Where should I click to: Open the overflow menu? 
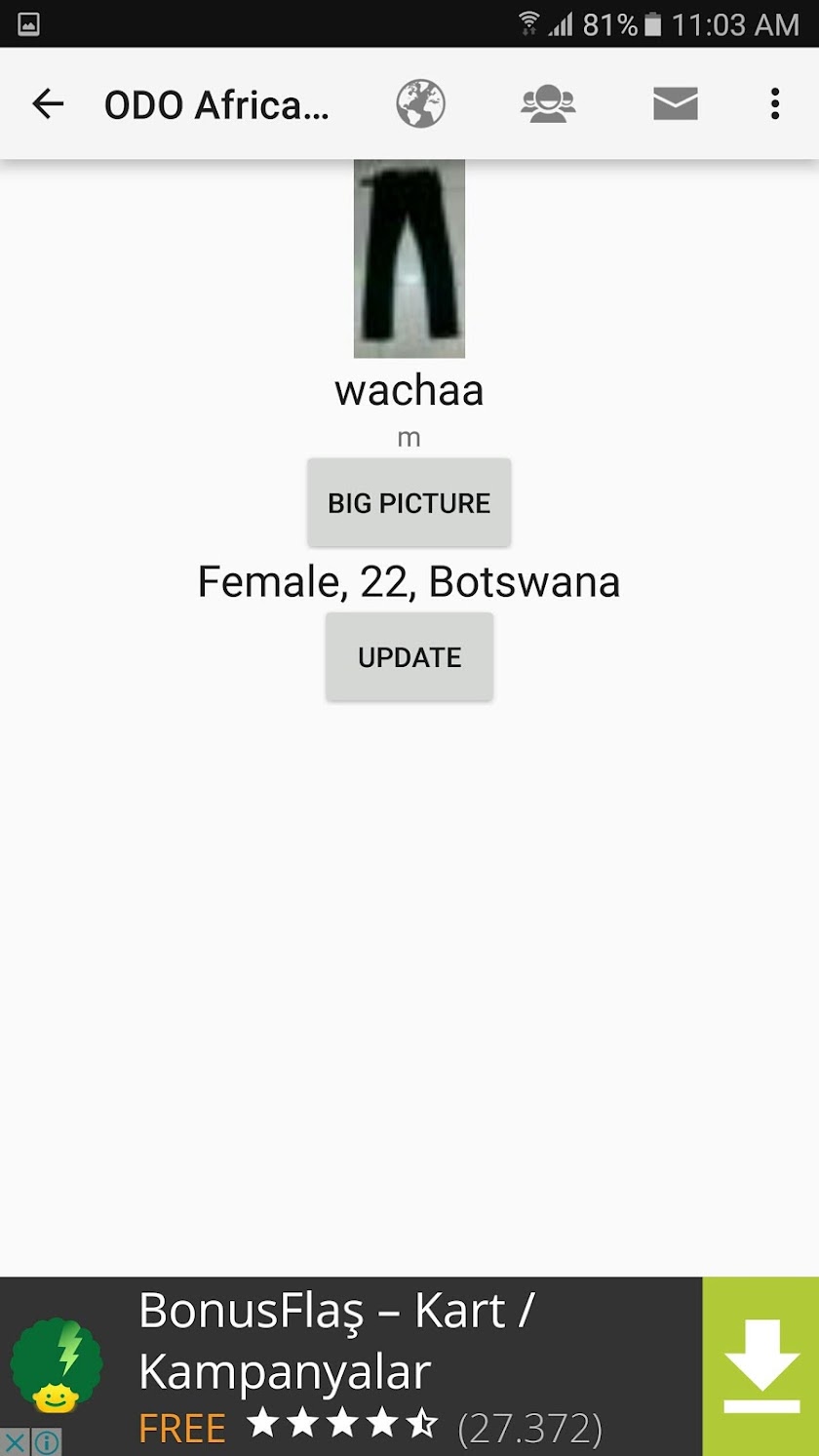774,103
